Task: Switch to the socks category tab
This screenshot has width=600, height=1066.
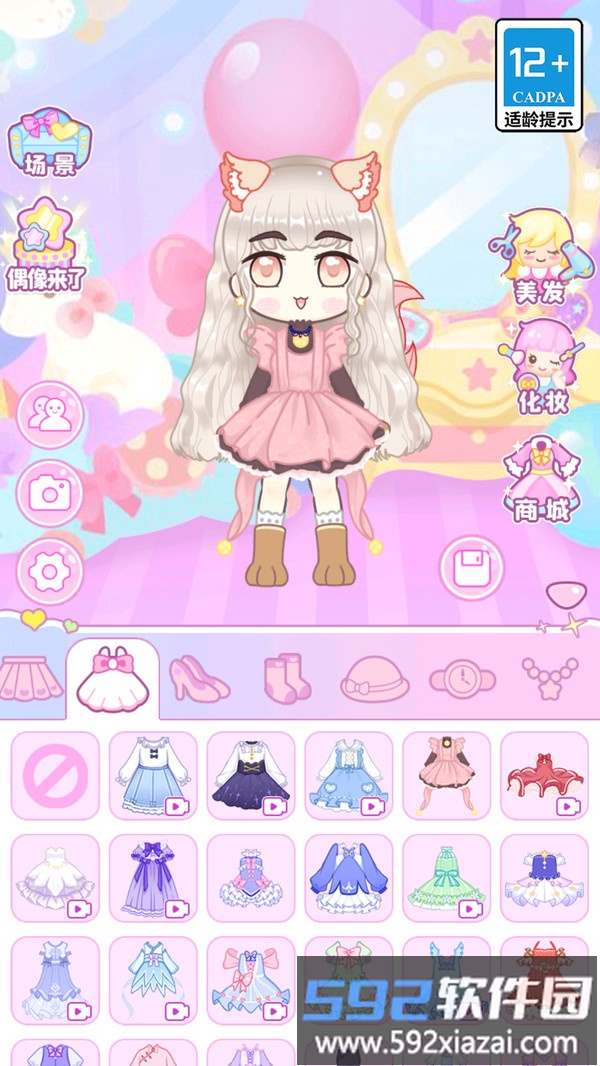Action: click(x=287, y=680)
